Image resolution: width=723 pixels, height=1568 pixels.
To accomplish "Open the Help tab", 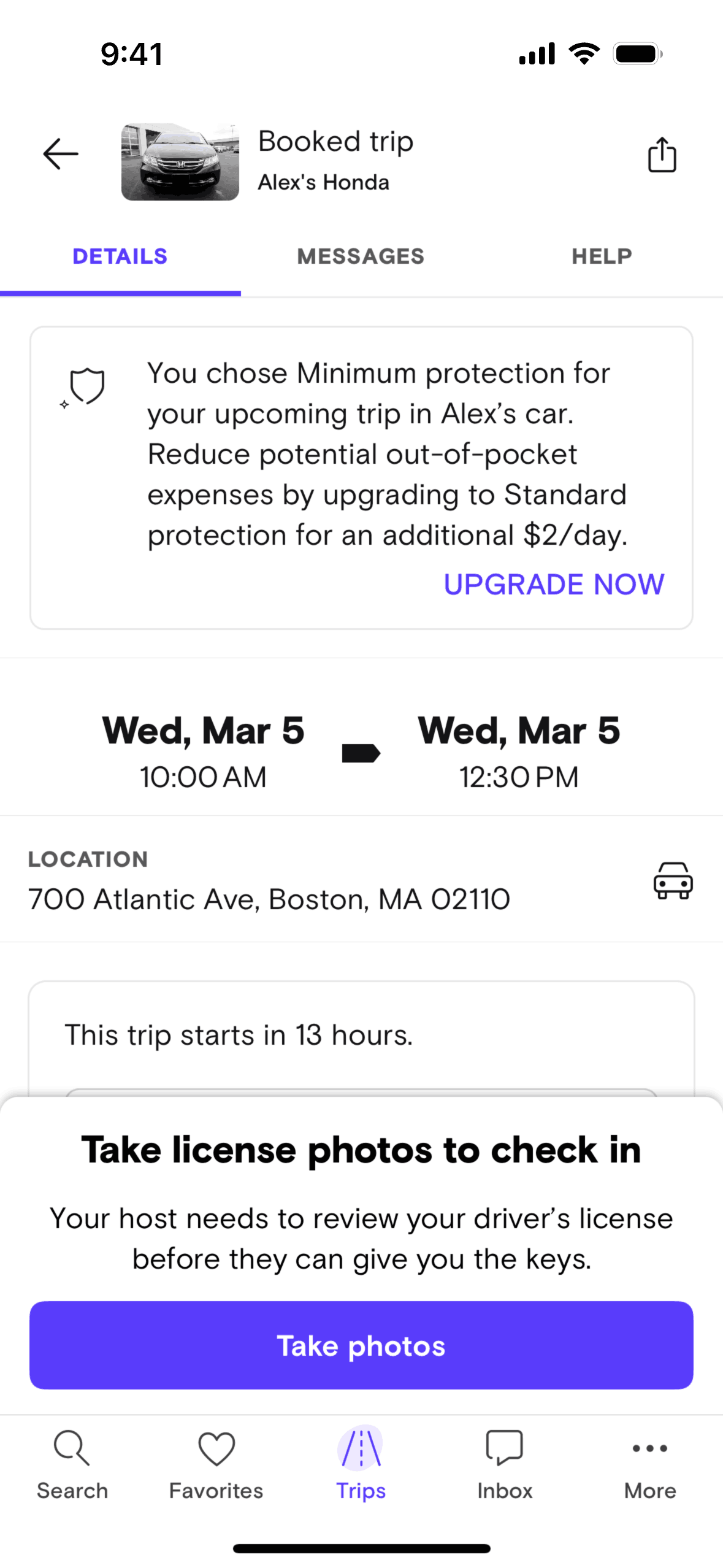I will pyautogui.click(x=602, y=256).
